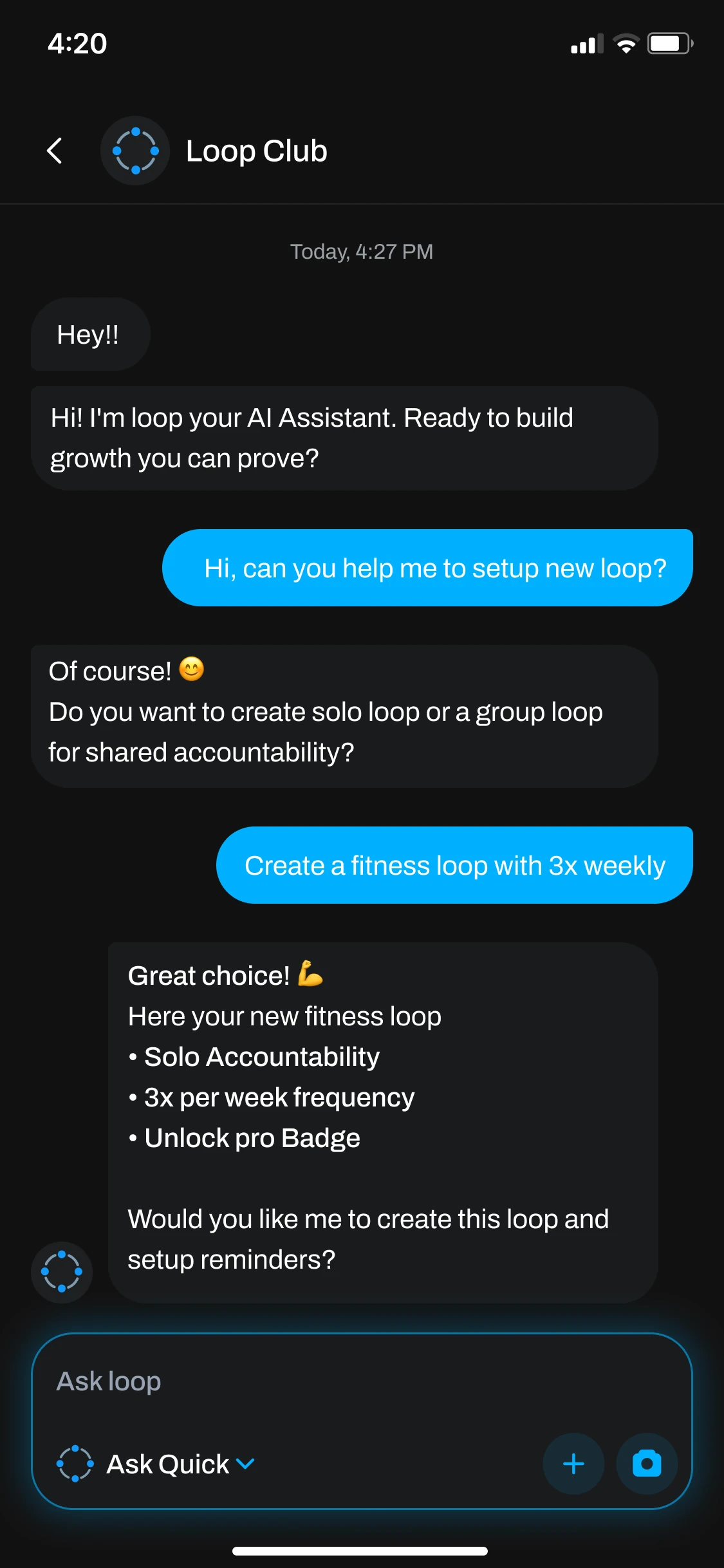Screen dimensions: 724x1568
Task: Open the Loop Club conversation title
Action: point(257,150)
